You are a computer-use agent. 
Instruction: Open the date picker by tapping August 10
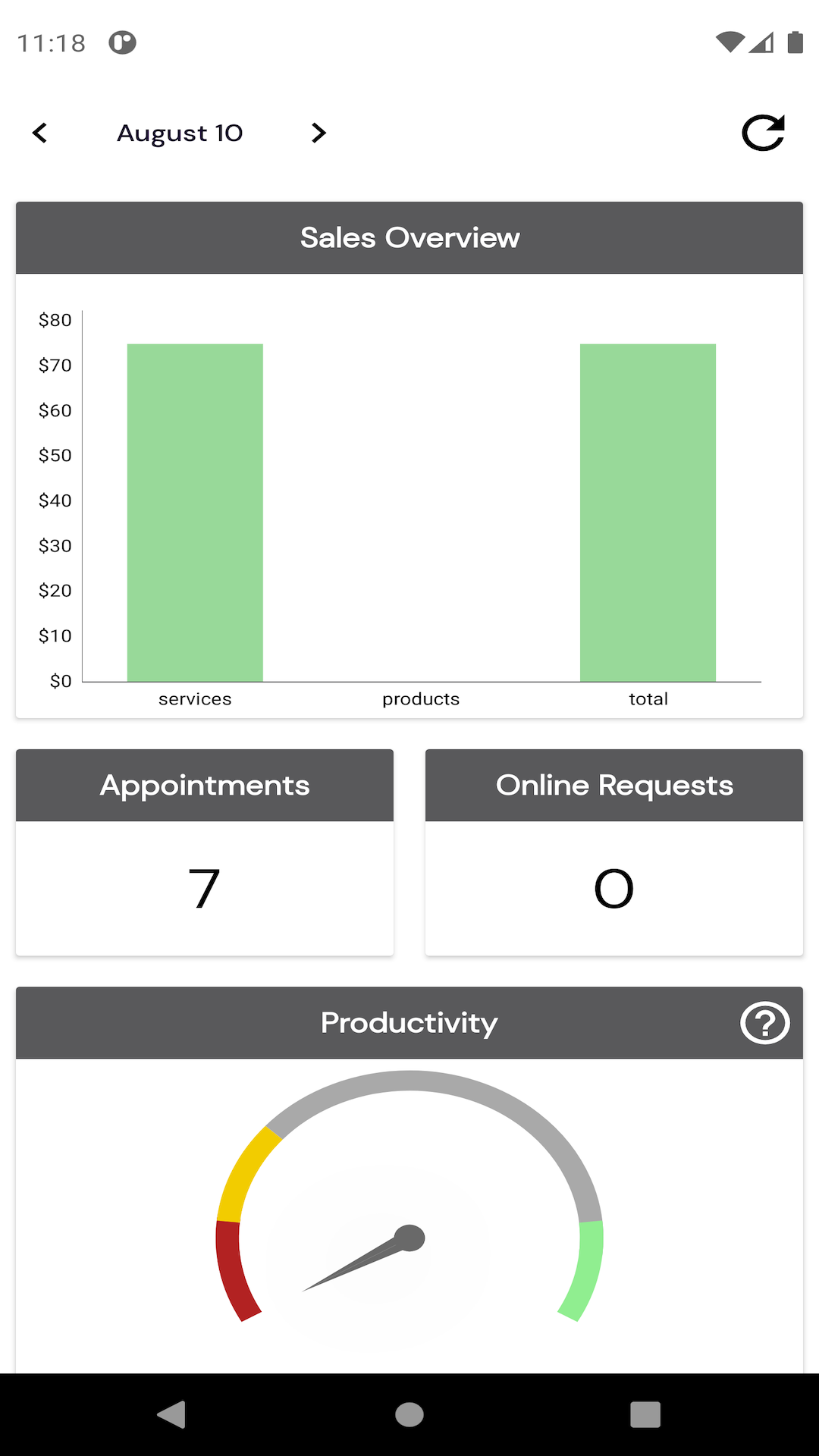[180, 133]
